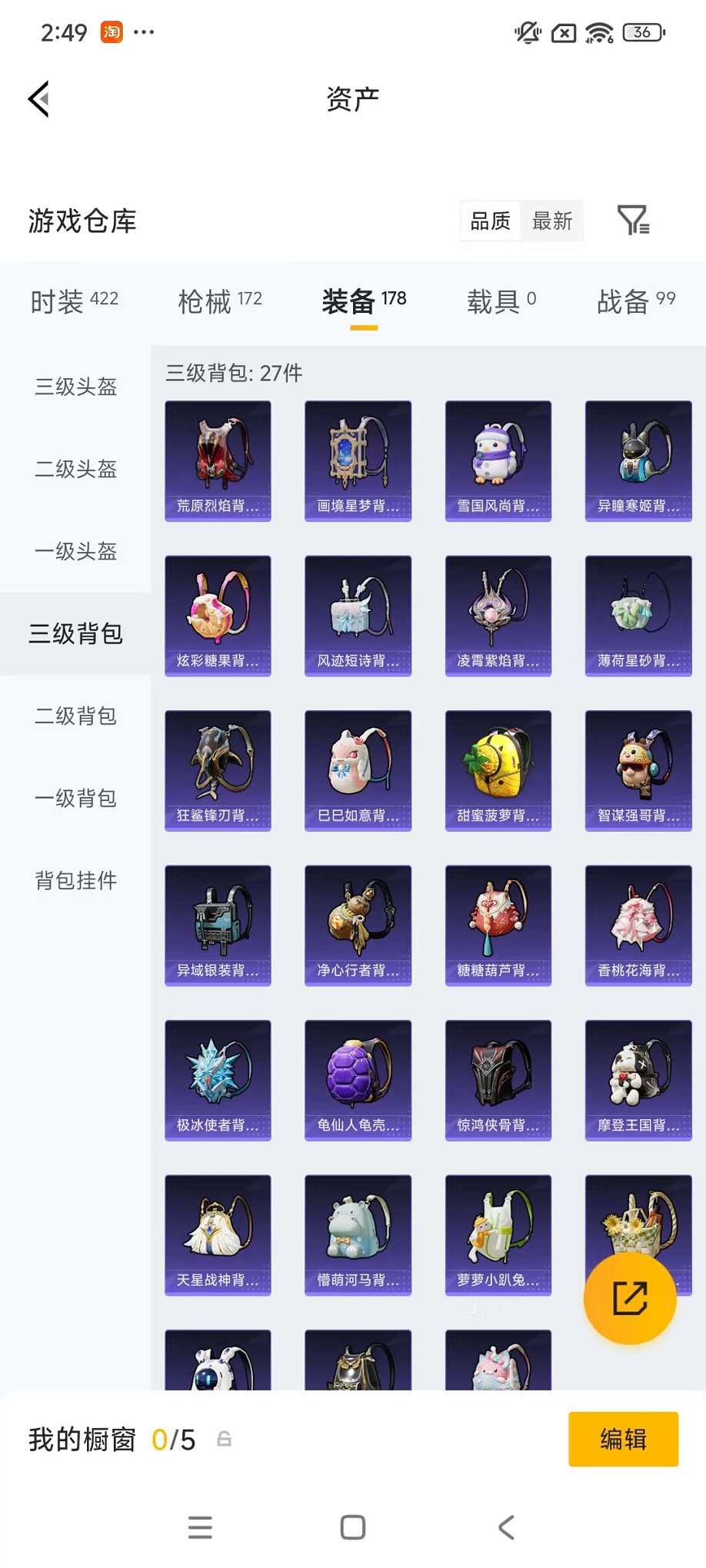Image resolution: width=706 pixels, height=1568 pixels.
Task: Toggle sorting to 品质
Action: [x=489, y=221]
